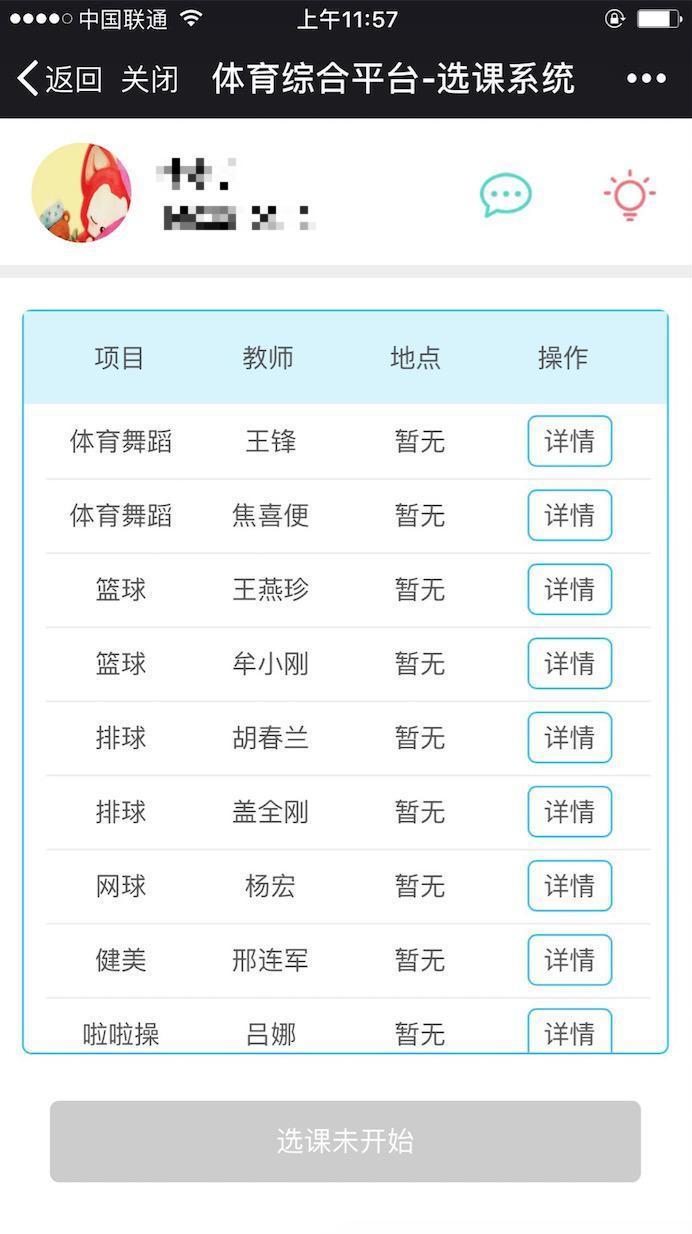Open the chat bubble messages icon
This screenshot has height=1234, width=692.
(506, 195)
